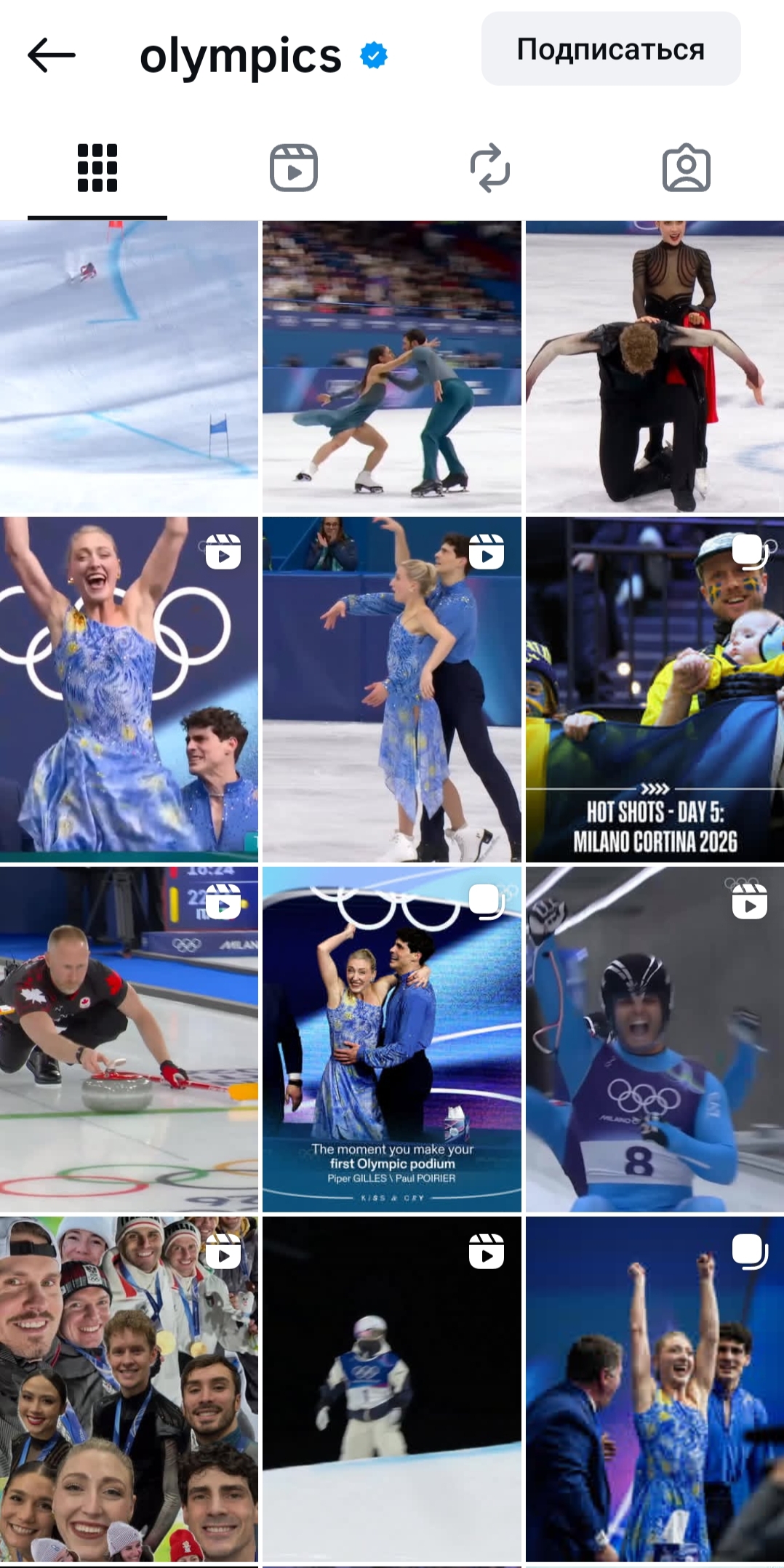The height and width of the screenshot is (1568, 784).
Task: Play the freestyle skier night reel
Action: [391, 1389]
